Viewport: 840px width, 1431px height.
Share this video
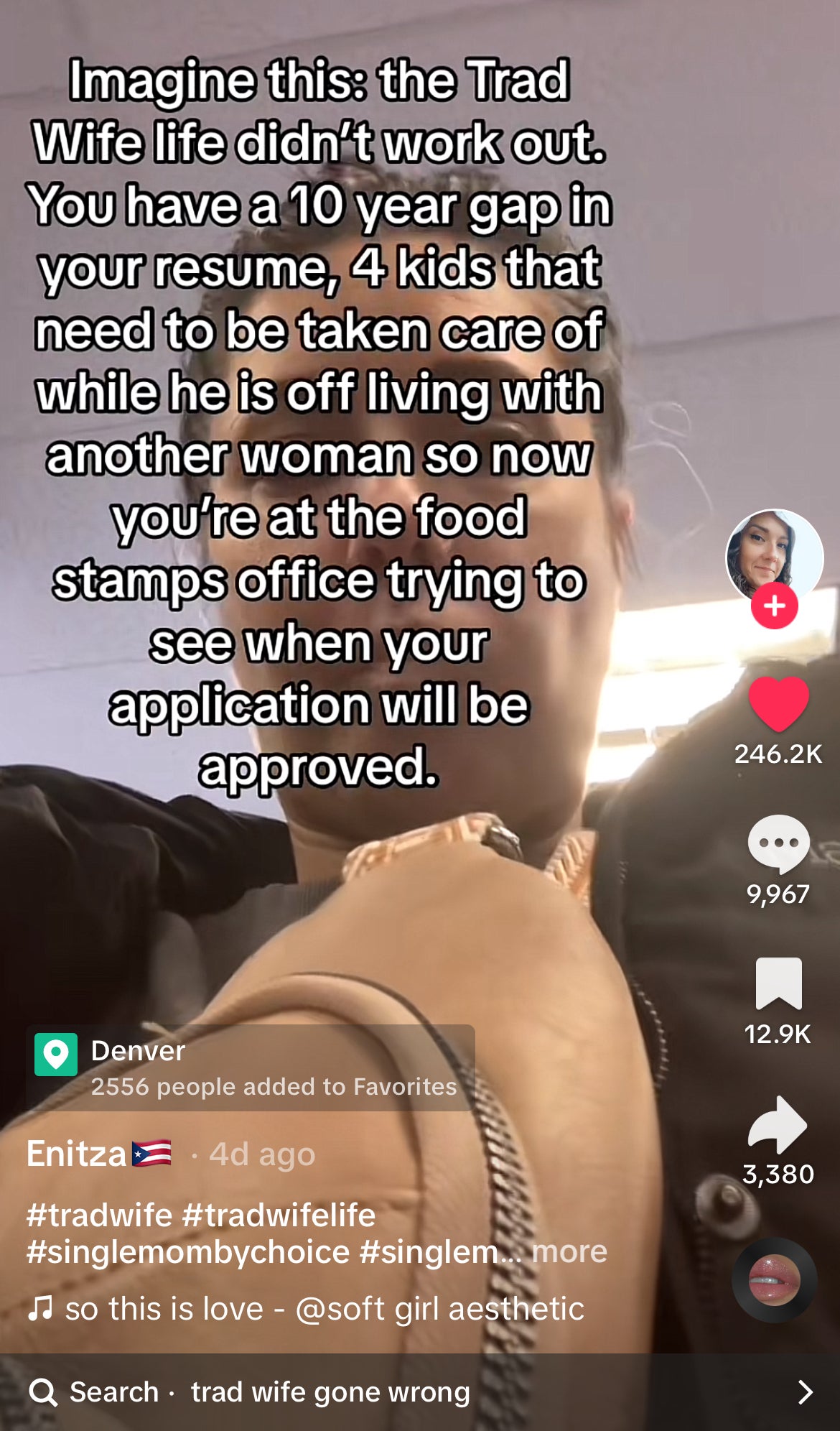click(x=778, y=1125)
